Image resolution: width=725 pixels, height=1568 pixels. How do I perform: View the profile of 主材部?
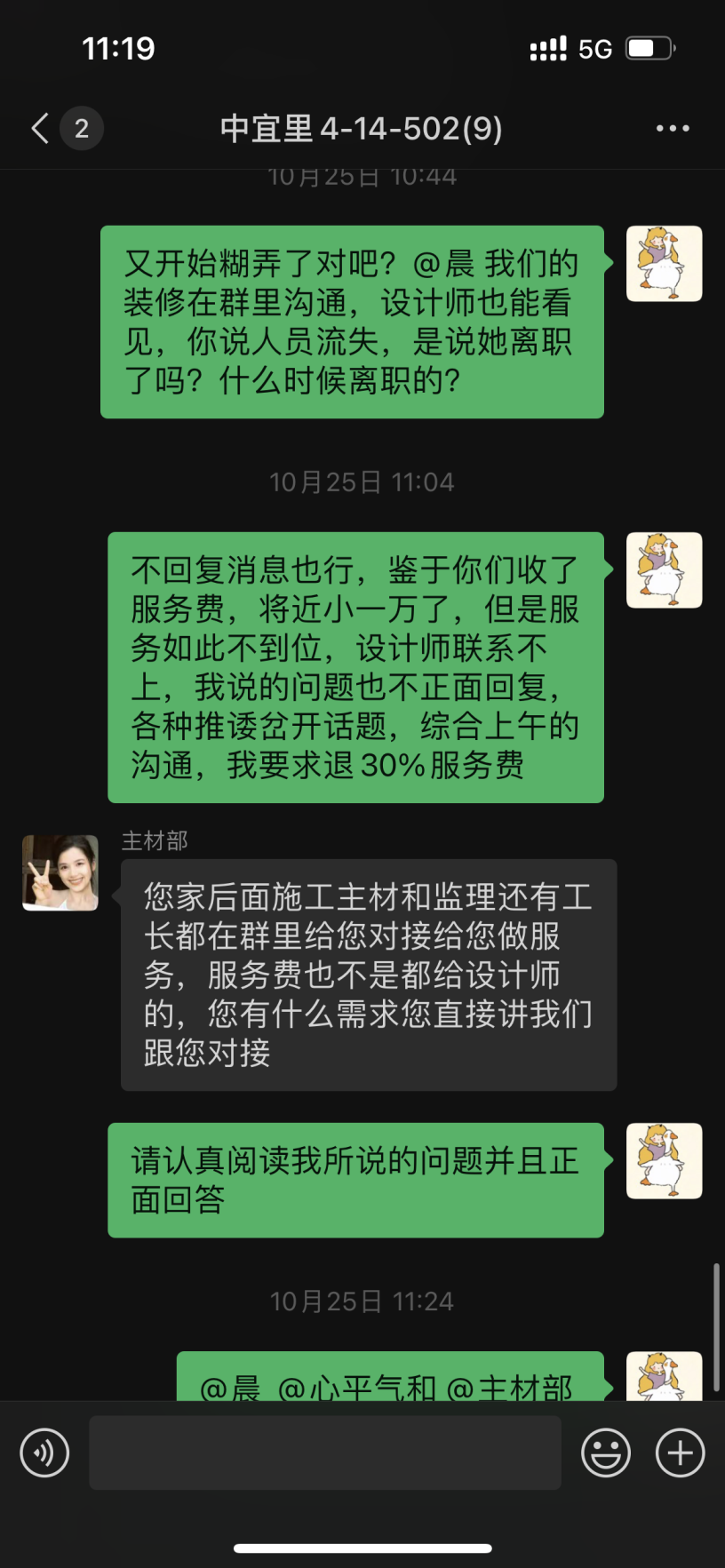[x=60, y=872]
